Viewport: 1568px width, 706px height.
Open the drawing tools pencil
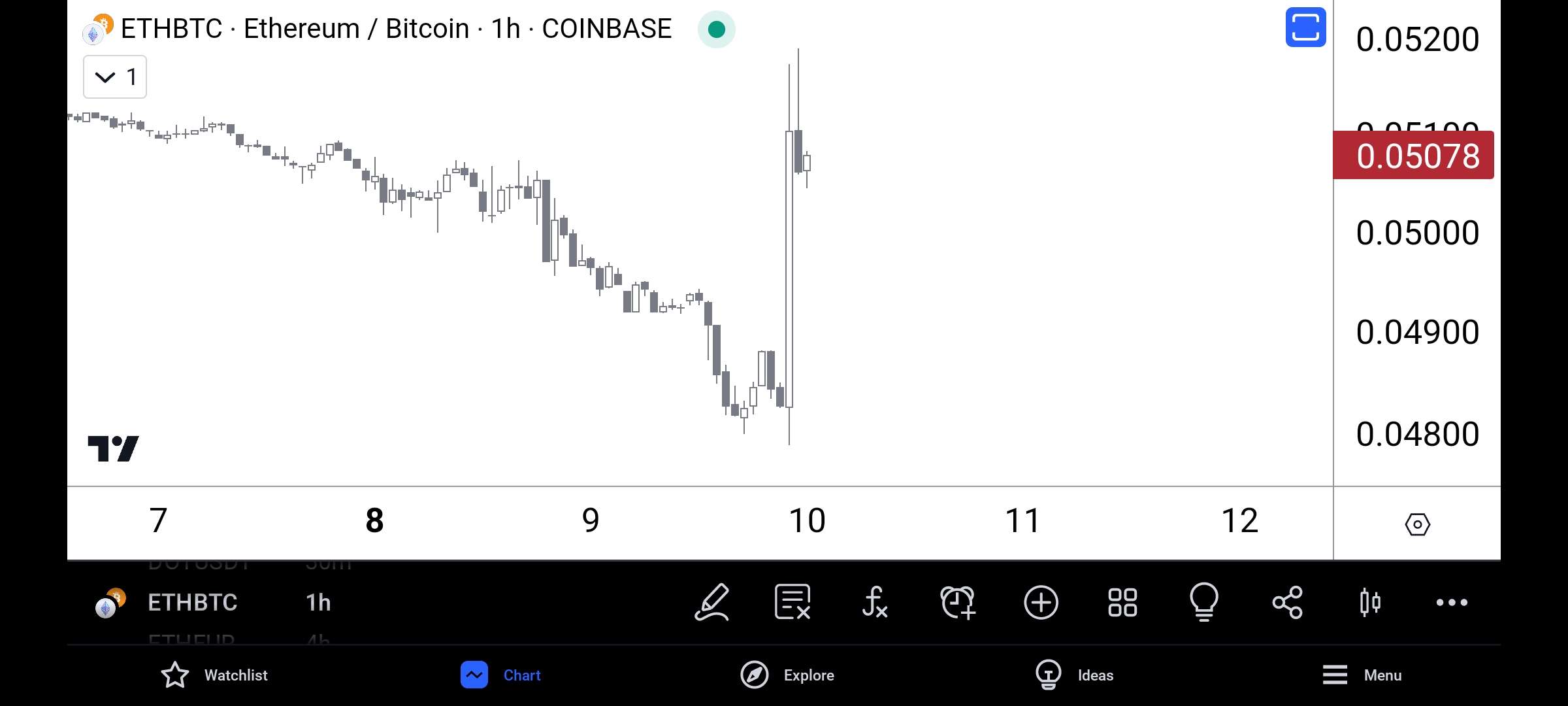[711, 602]
